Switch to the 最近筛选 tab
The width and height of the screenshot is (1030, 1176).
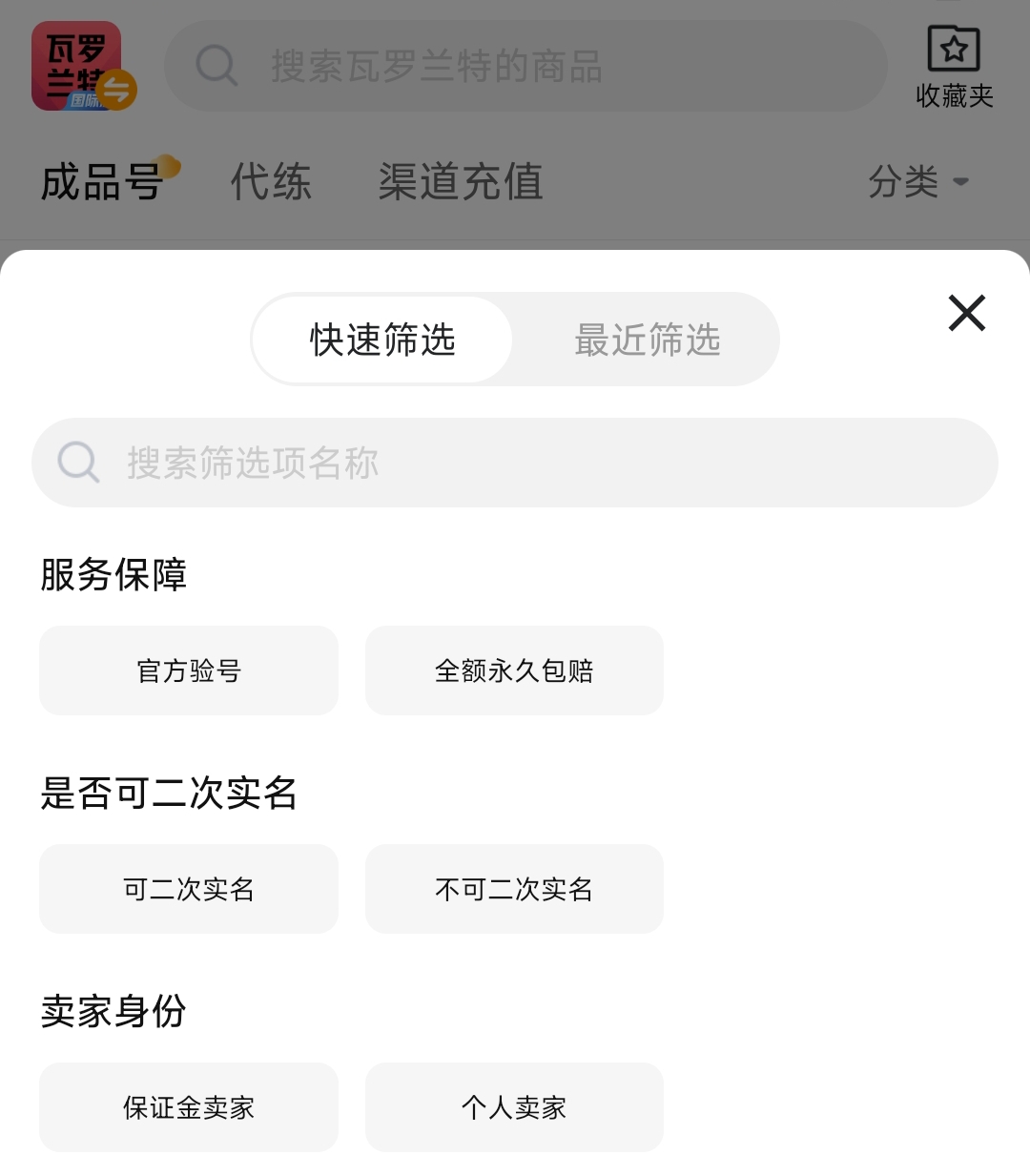click(x=647, y=340)
